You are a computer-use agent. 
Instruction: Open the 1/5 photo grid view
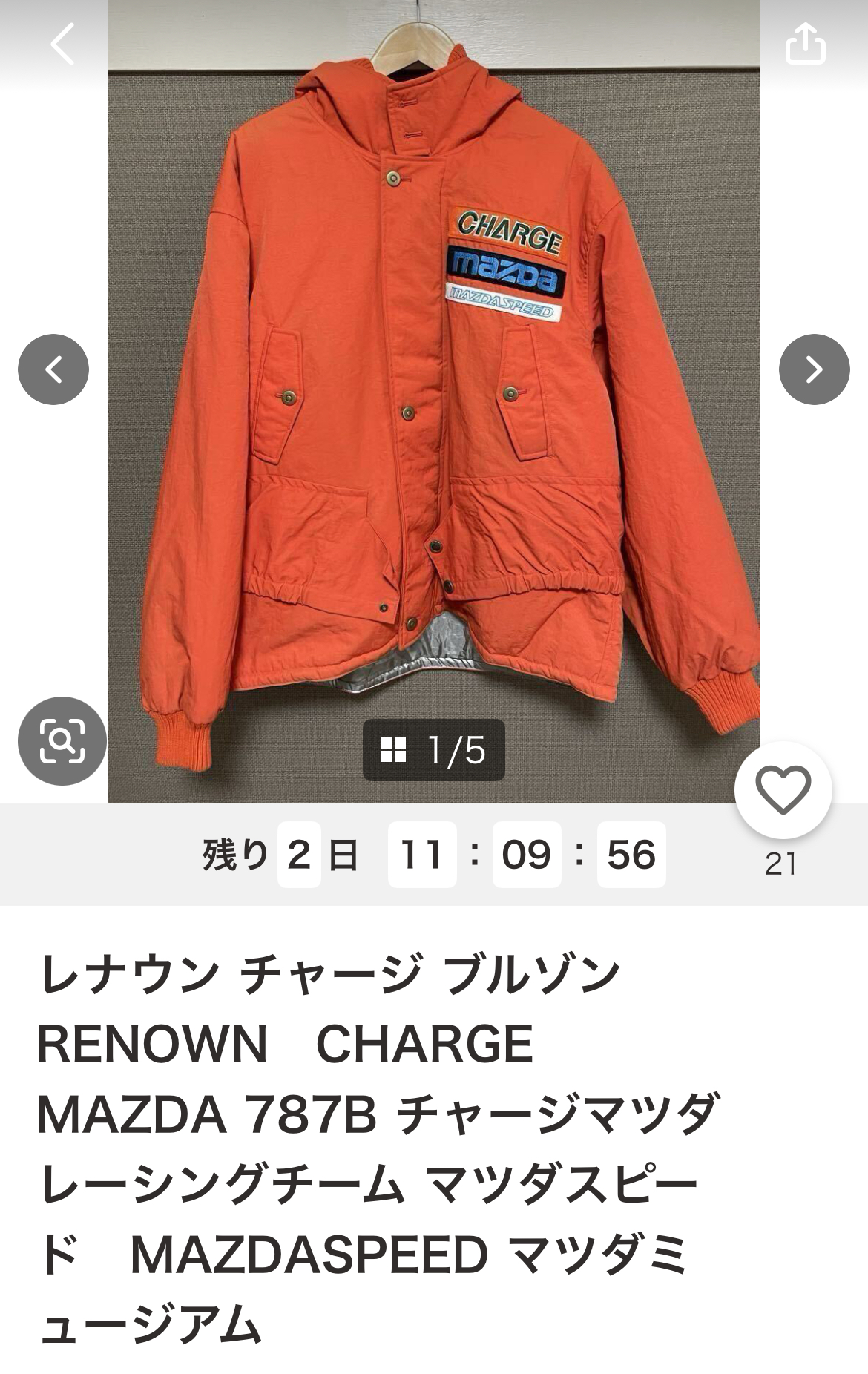pyautogui.click(x=433, y=750)
